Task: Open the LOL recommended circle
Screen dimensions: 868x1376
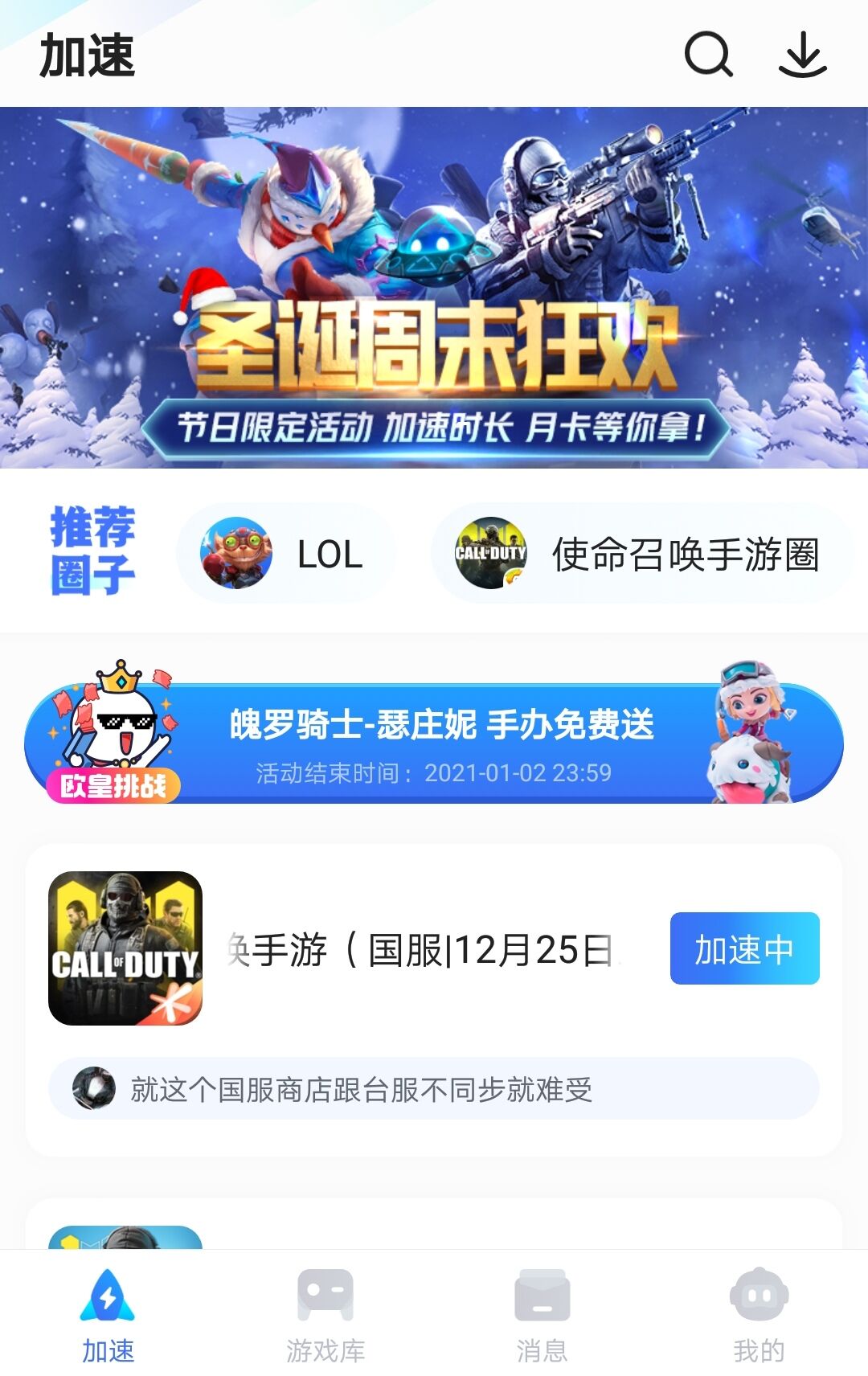Action: click(285, 554)
